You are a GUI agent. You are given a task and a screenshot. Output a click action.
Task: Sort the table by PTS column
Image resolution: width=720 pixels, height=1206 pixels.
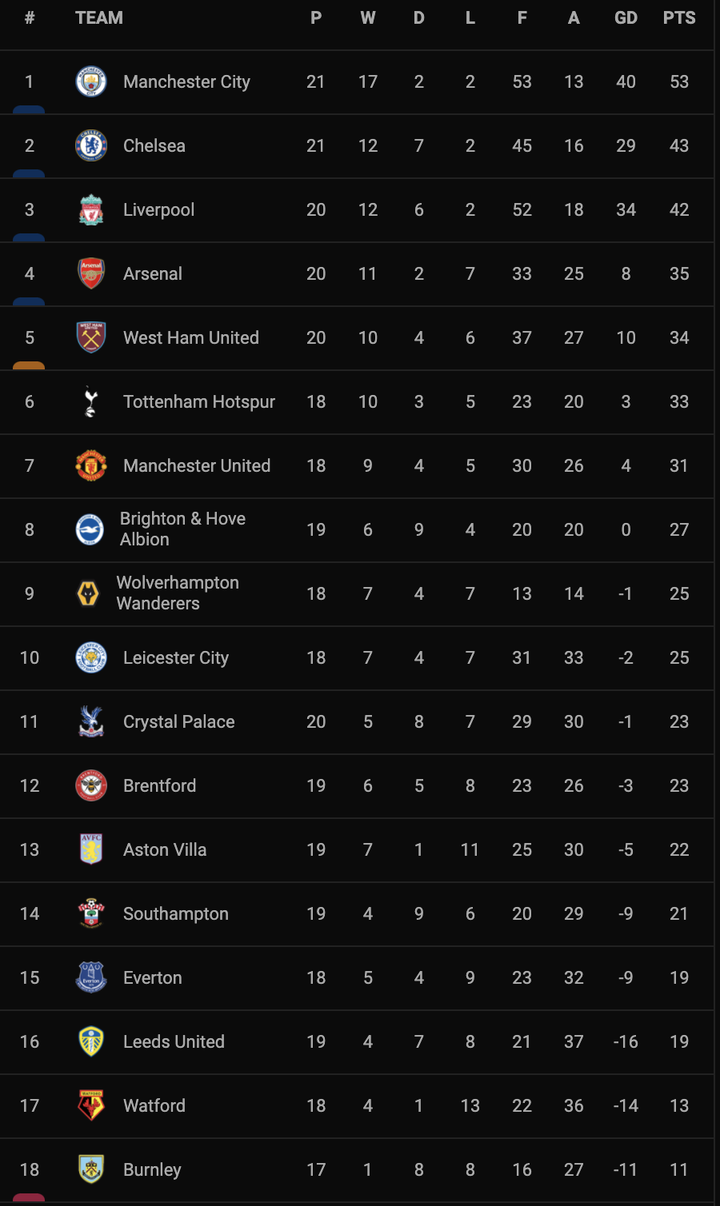click(678, 17)
